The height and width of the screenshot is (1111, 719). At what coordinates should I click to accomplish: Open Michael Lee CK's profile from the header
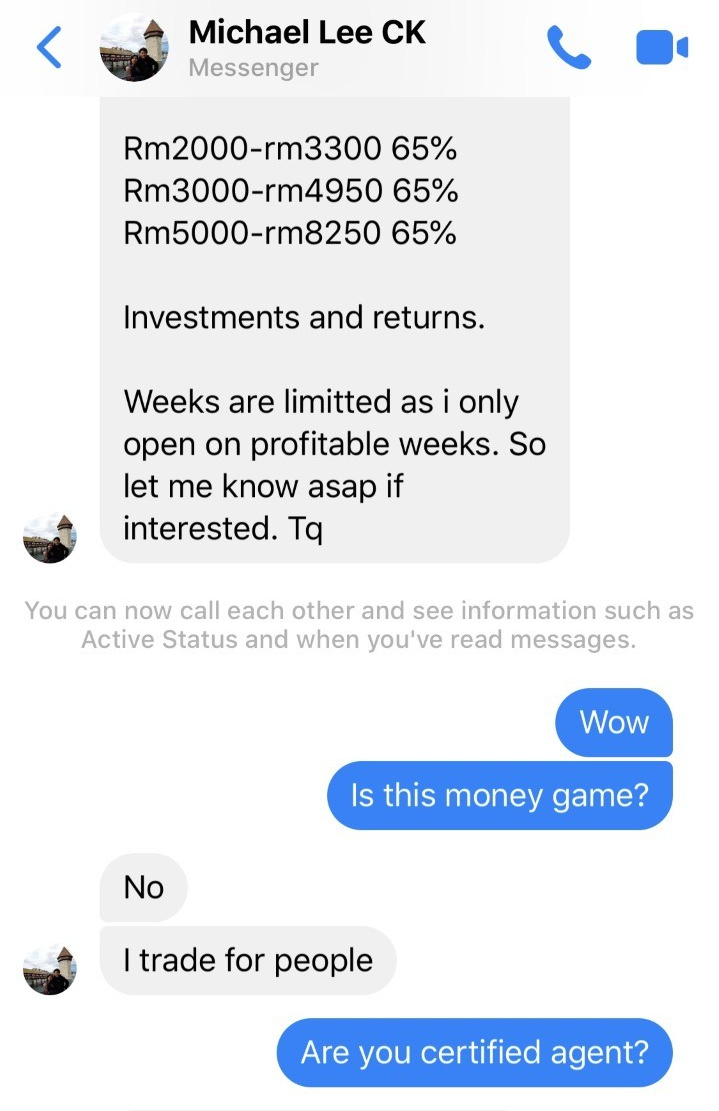pos(306,47)
